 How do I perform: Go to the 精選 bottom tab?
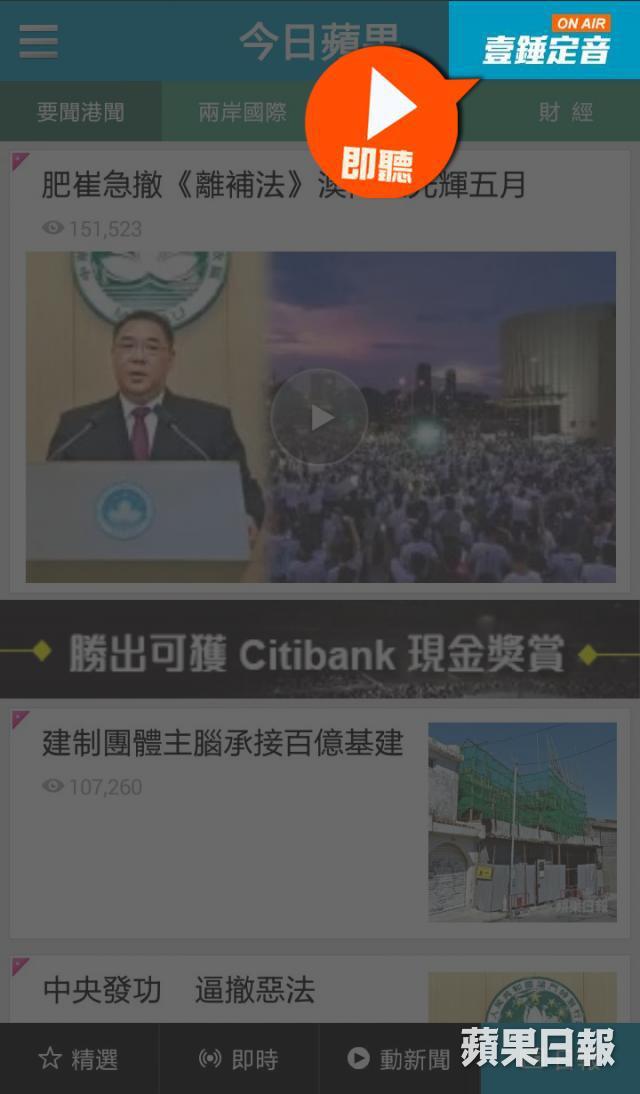[x=78, y=1059]
